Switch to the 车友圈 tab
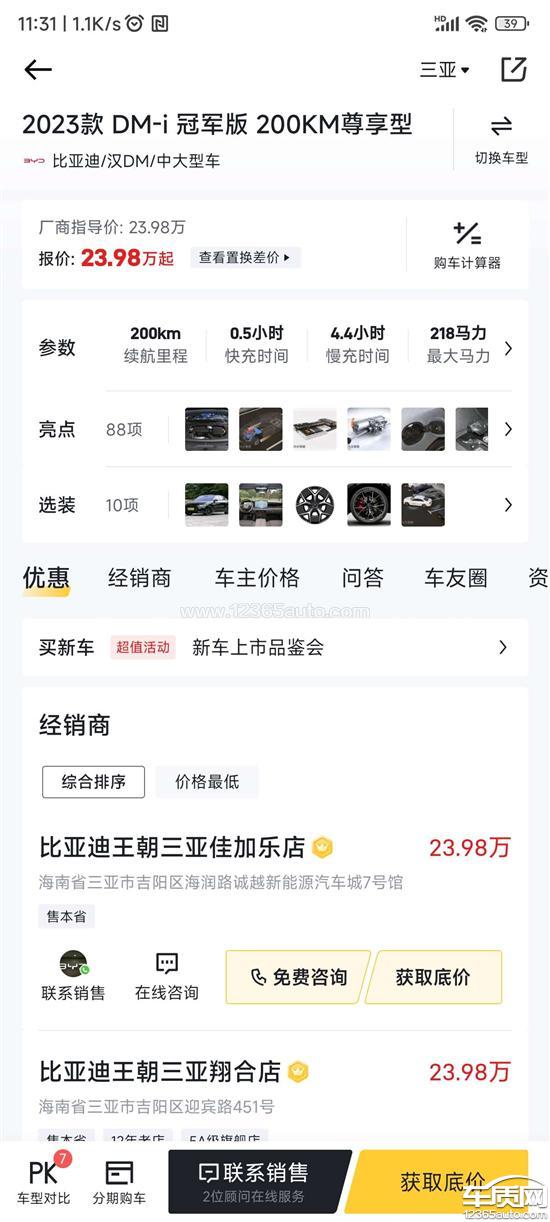550x1222 pixels. [x=456, y=578]
